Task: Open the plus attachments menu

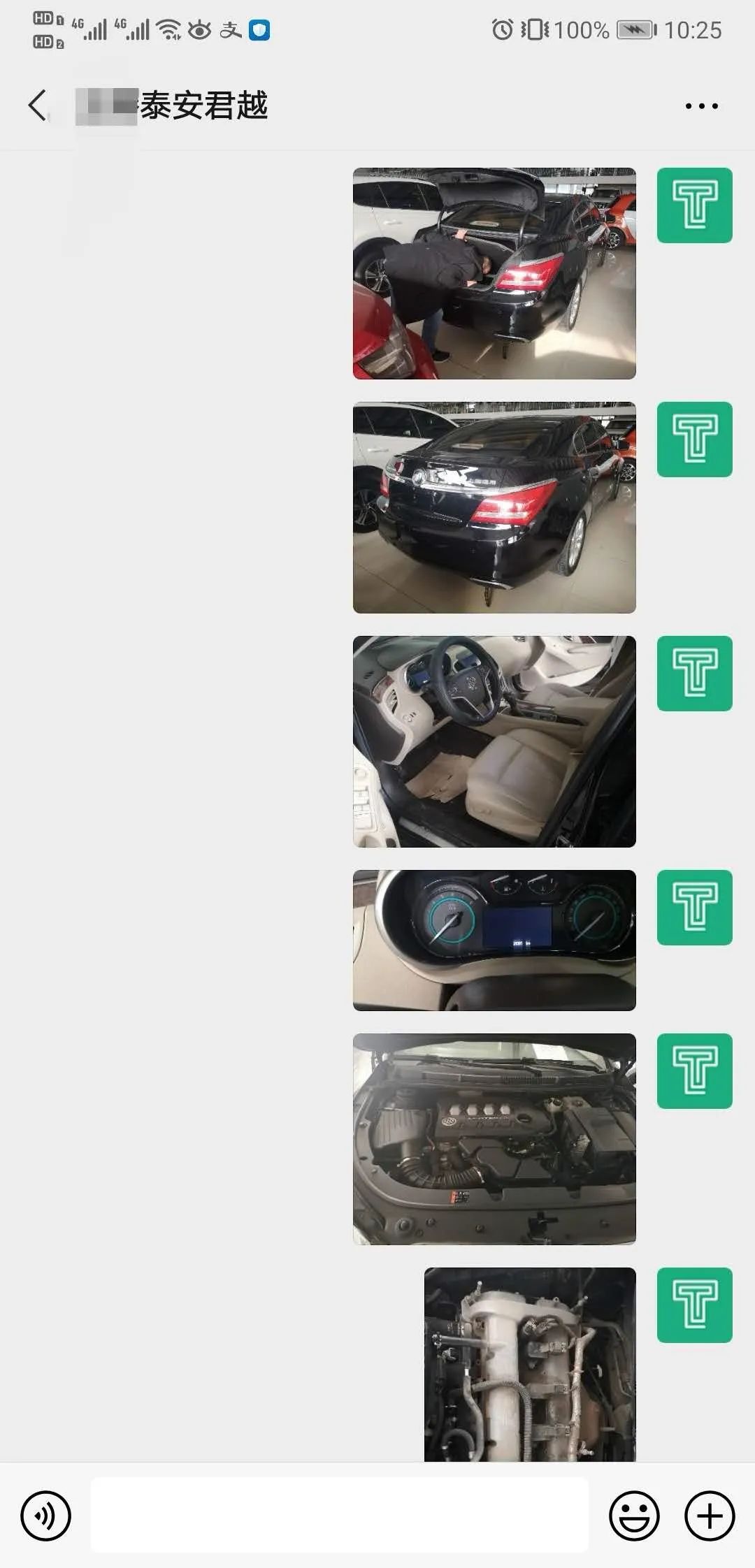Action: (x=710, y=1516)
